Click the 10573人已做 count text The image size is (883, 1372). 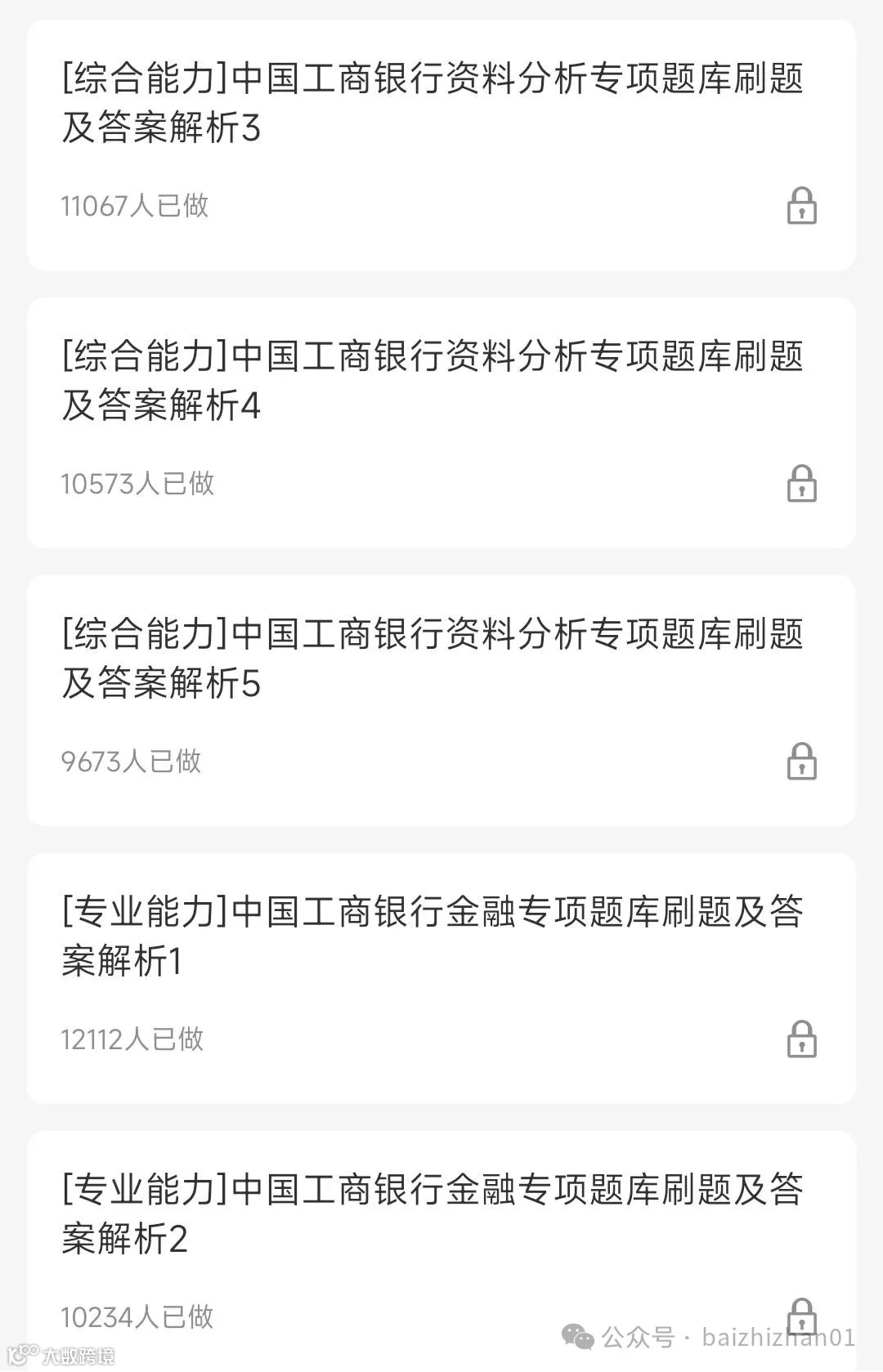[137, 485]
